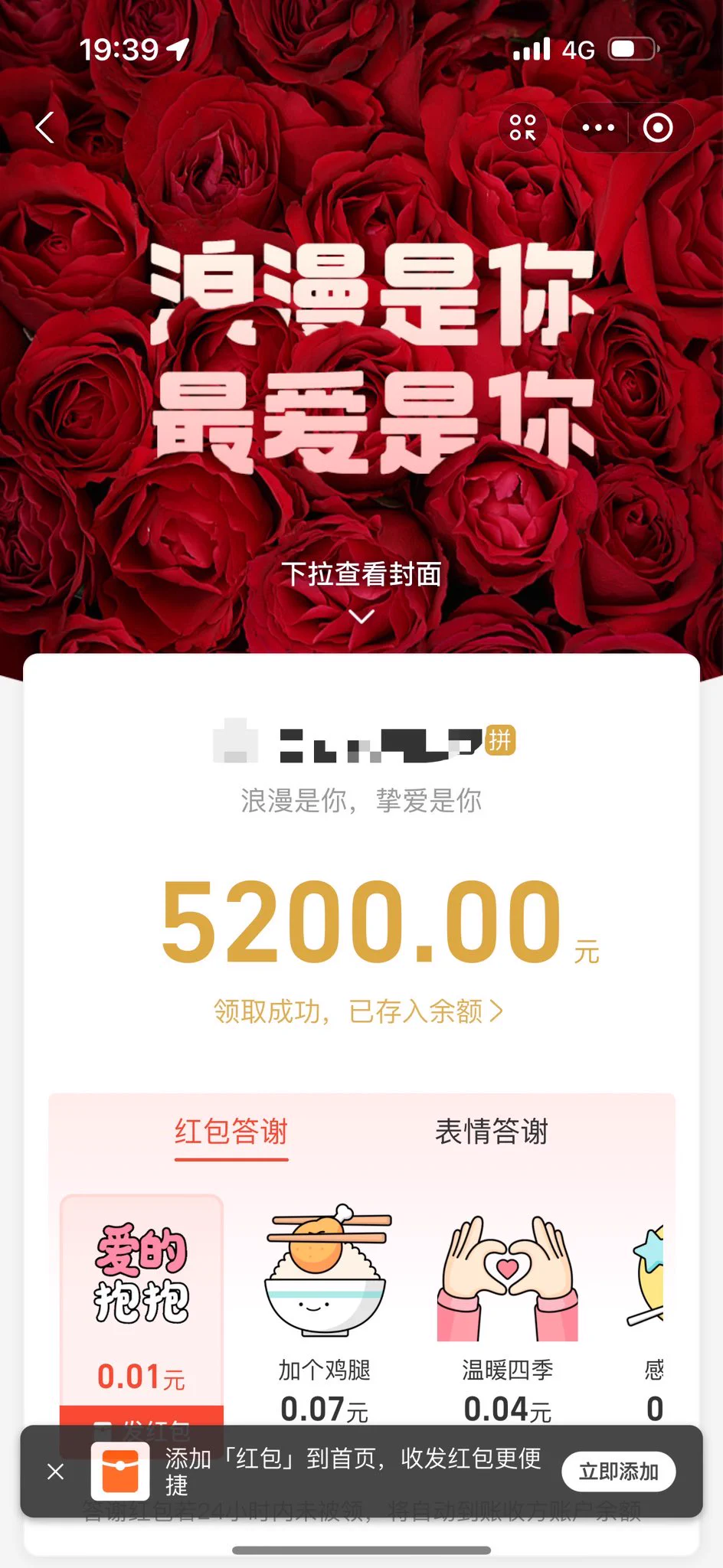Tap 立即添加 to add 红包 to home
Screen dimensions: 723x1568
(618, 1472)
